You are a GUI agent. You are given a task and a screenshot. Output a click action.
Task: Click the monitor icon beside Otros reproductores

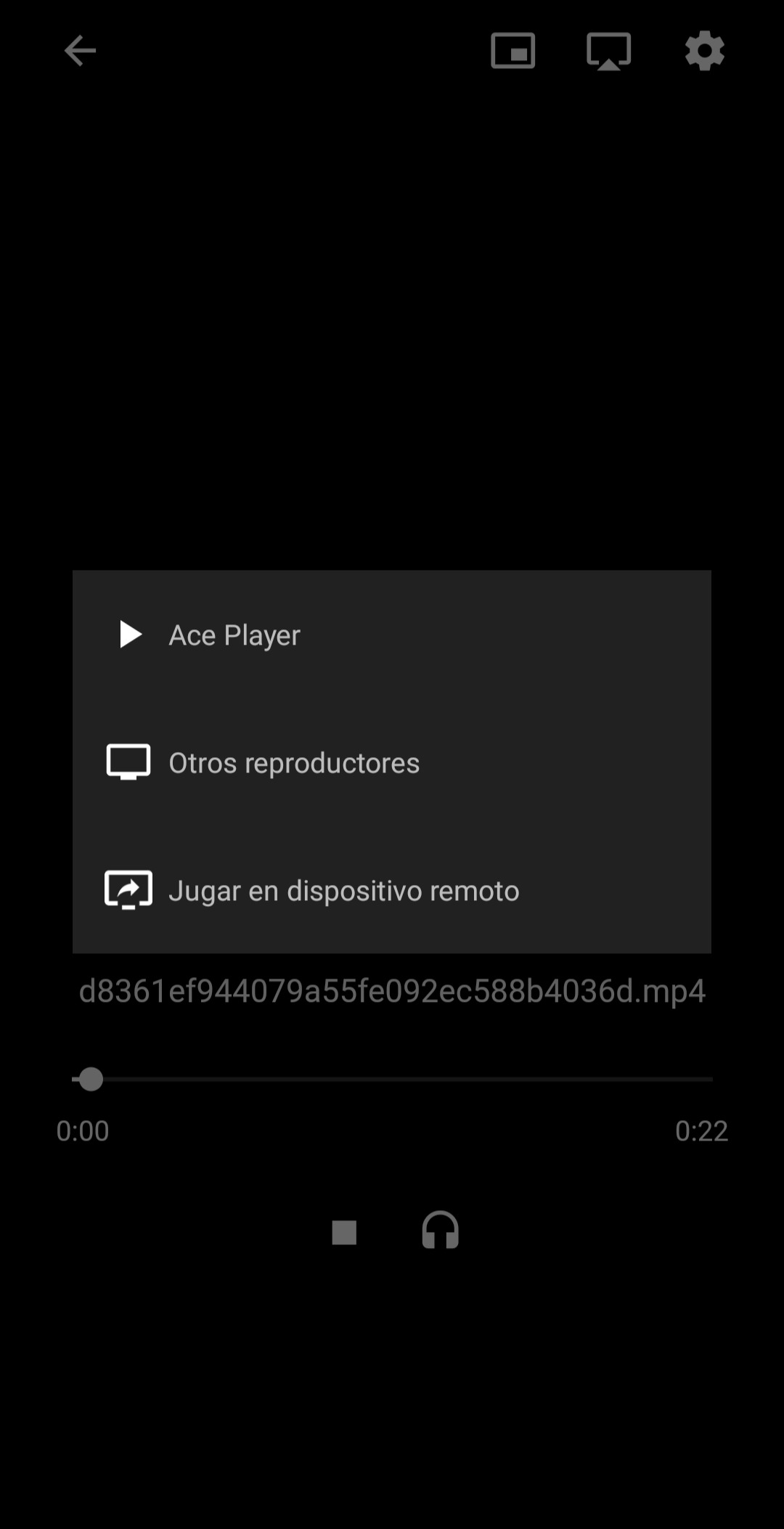pyautogui.click(x=128, y=762)
